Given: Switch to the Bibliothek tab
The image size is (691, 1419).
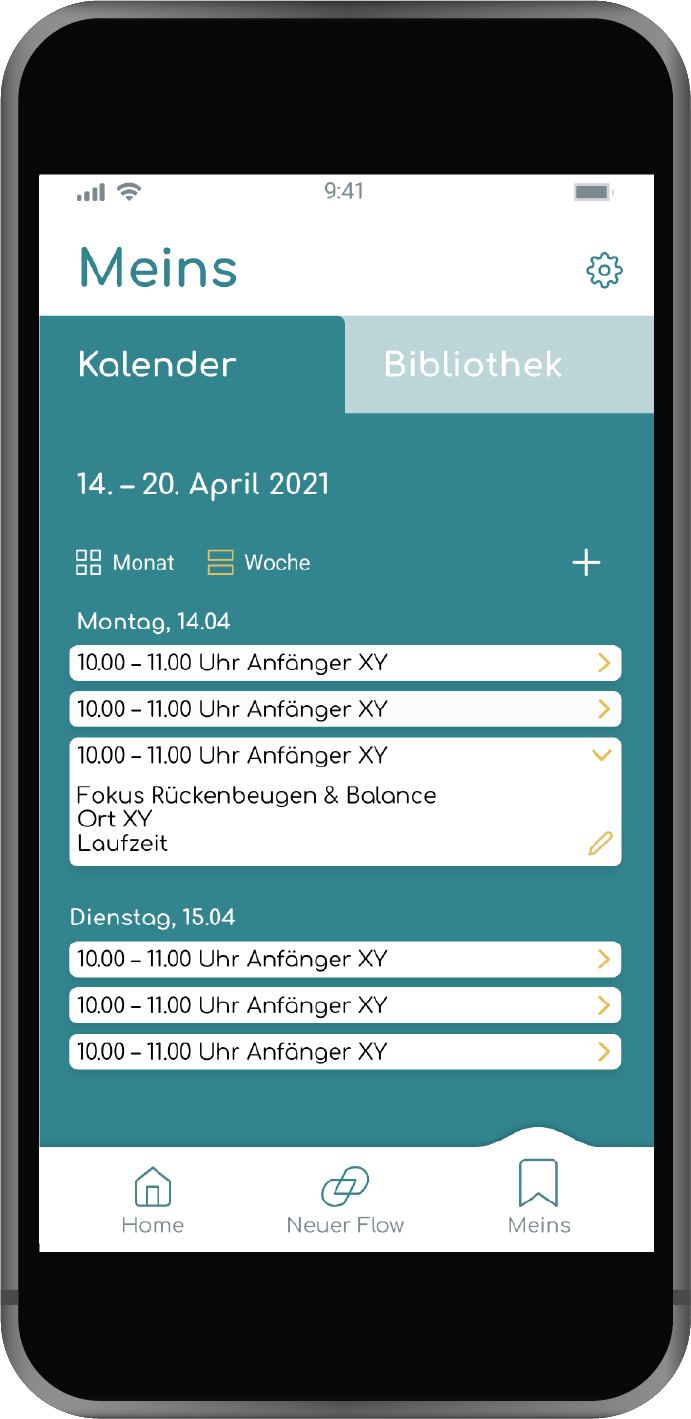Looking at the screenshot, I should pyautogui.click(x=473, y=365).
